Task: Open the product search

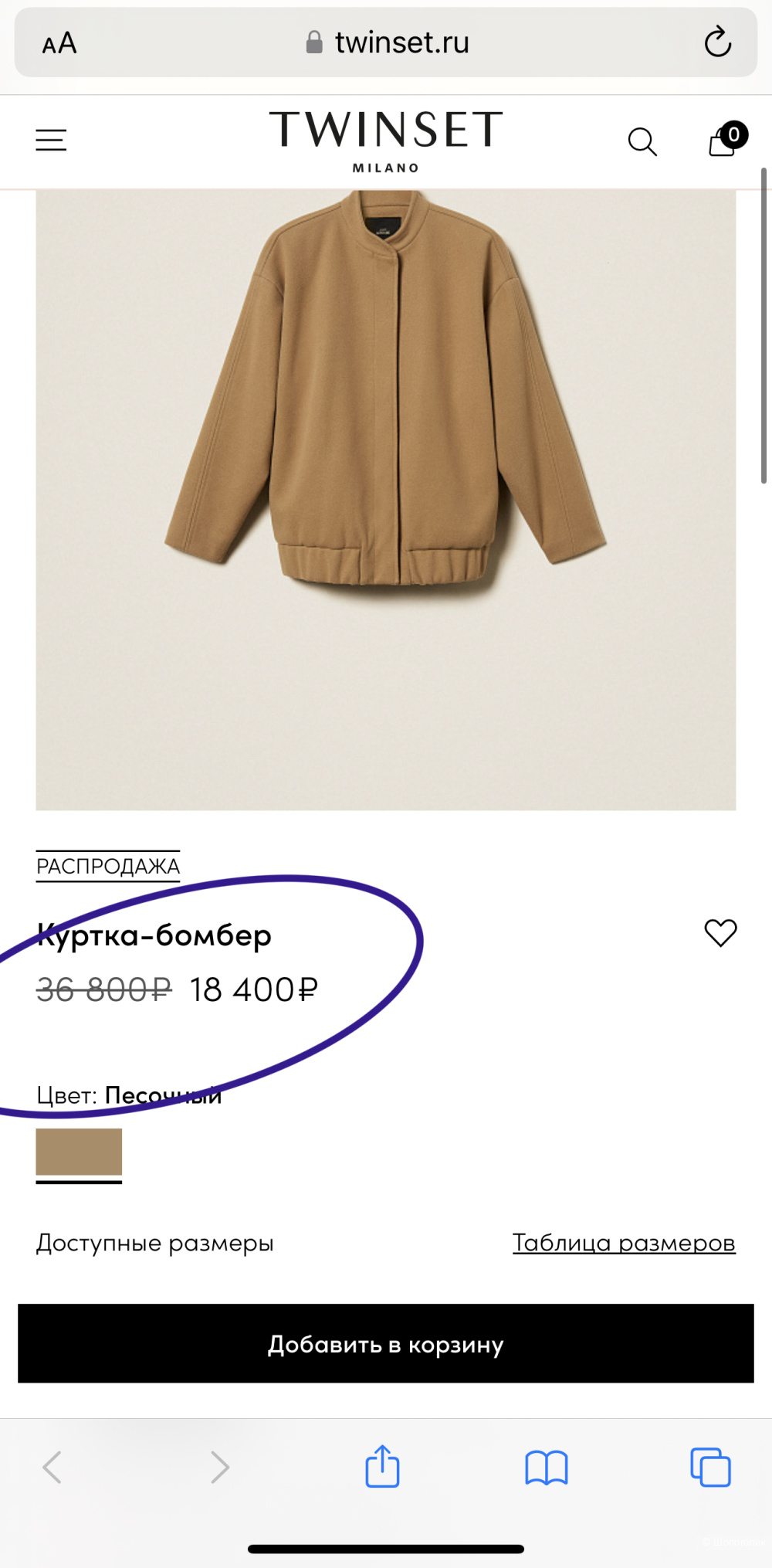Action: pyautogui.click(x=642, y=141)
